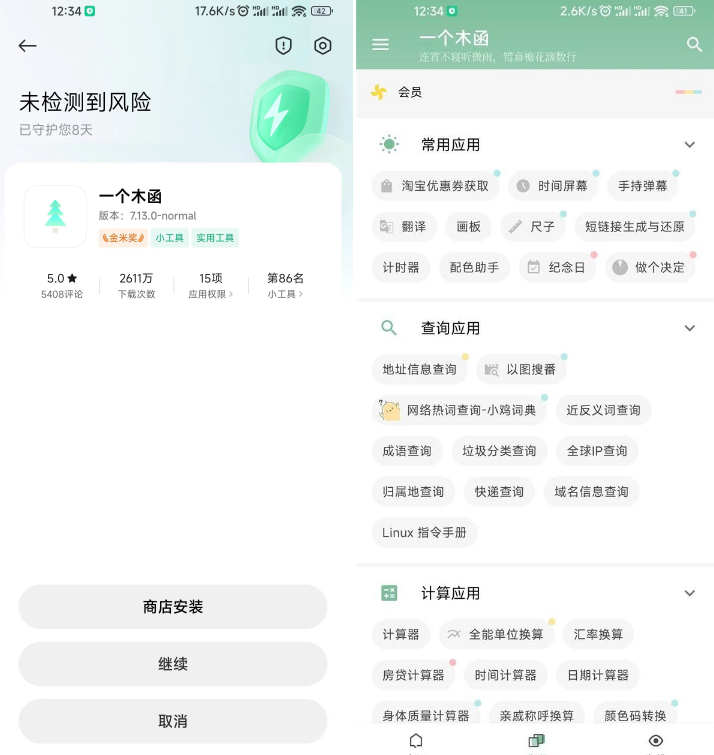Screen dimensions: 714x755
Task: Tap 继续 to continue installing
Action: 173,664
